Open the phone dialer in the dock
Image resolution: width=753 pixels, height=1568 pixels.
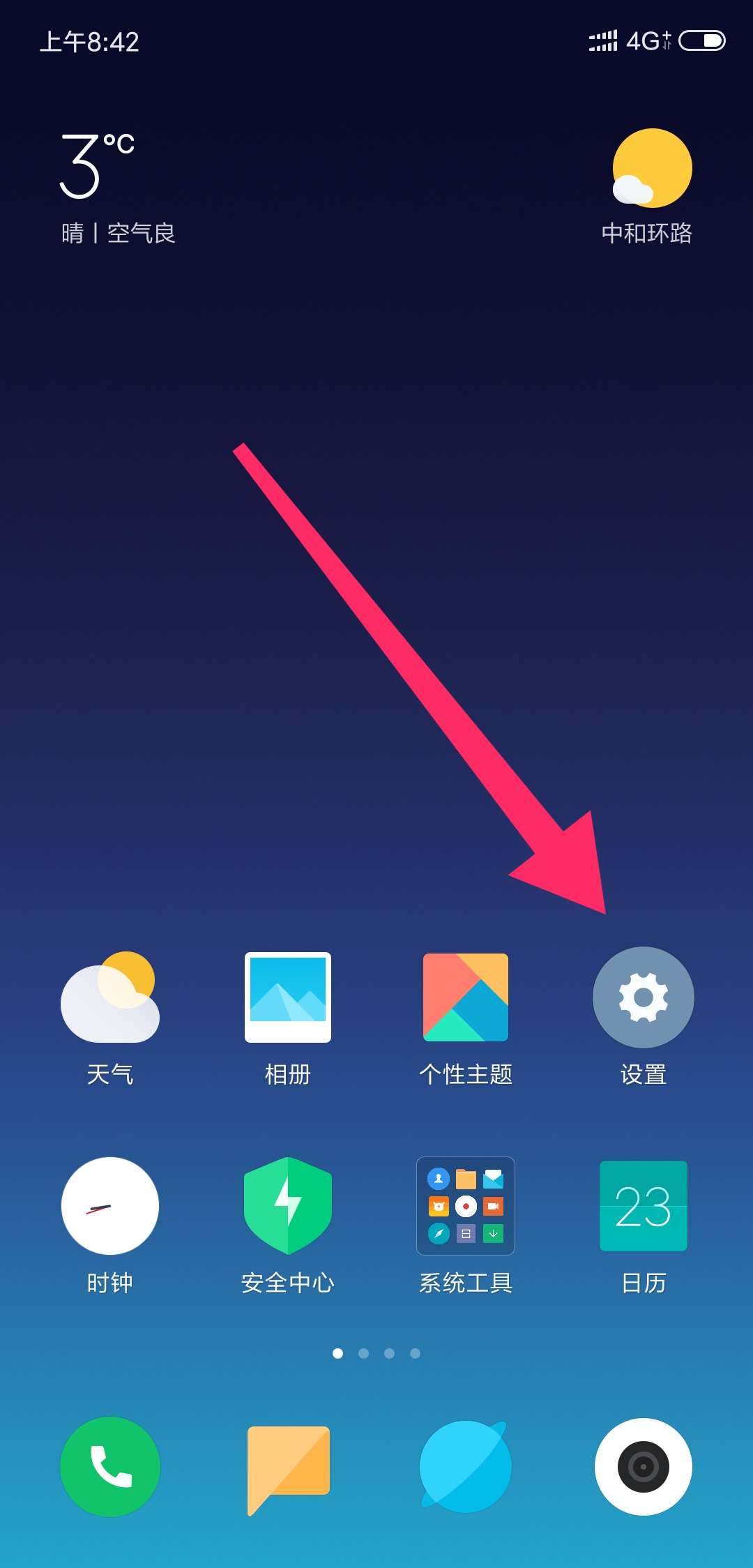click(110, 1467)
